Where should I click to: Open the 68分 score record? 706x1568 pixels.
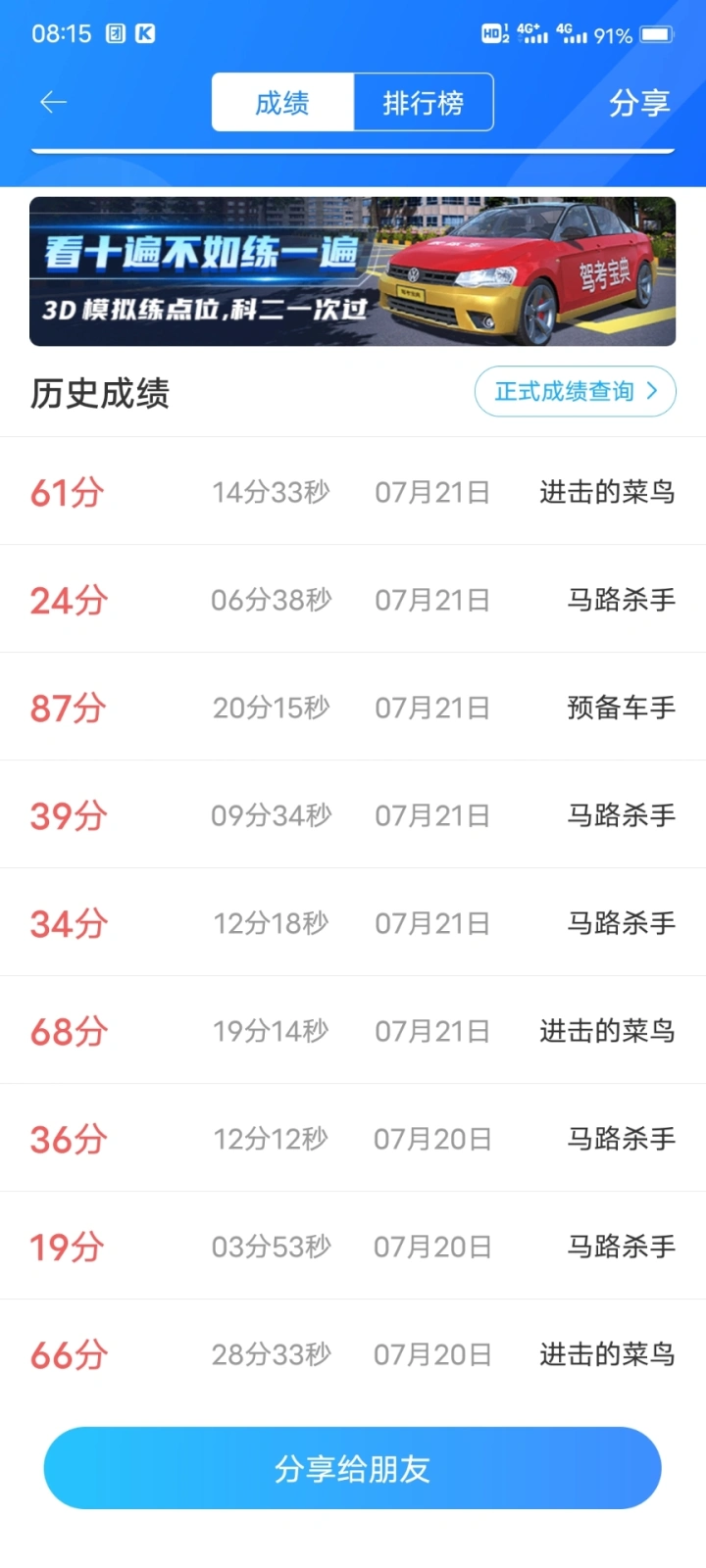[353, 1030]
